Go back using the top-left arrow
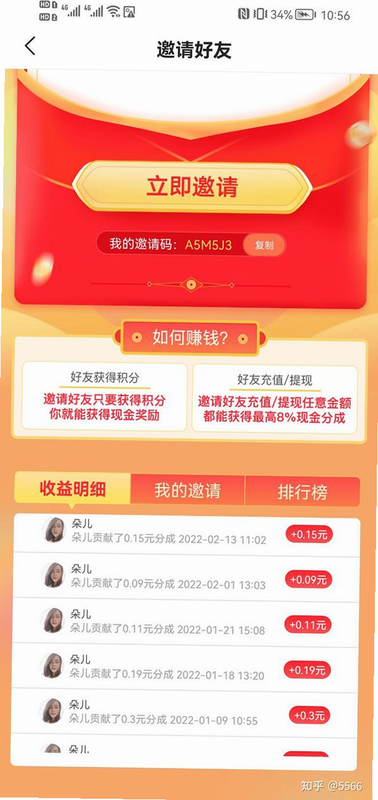Image resolution: width=378 pixels, height=800 pixels. tap(30, 46)
